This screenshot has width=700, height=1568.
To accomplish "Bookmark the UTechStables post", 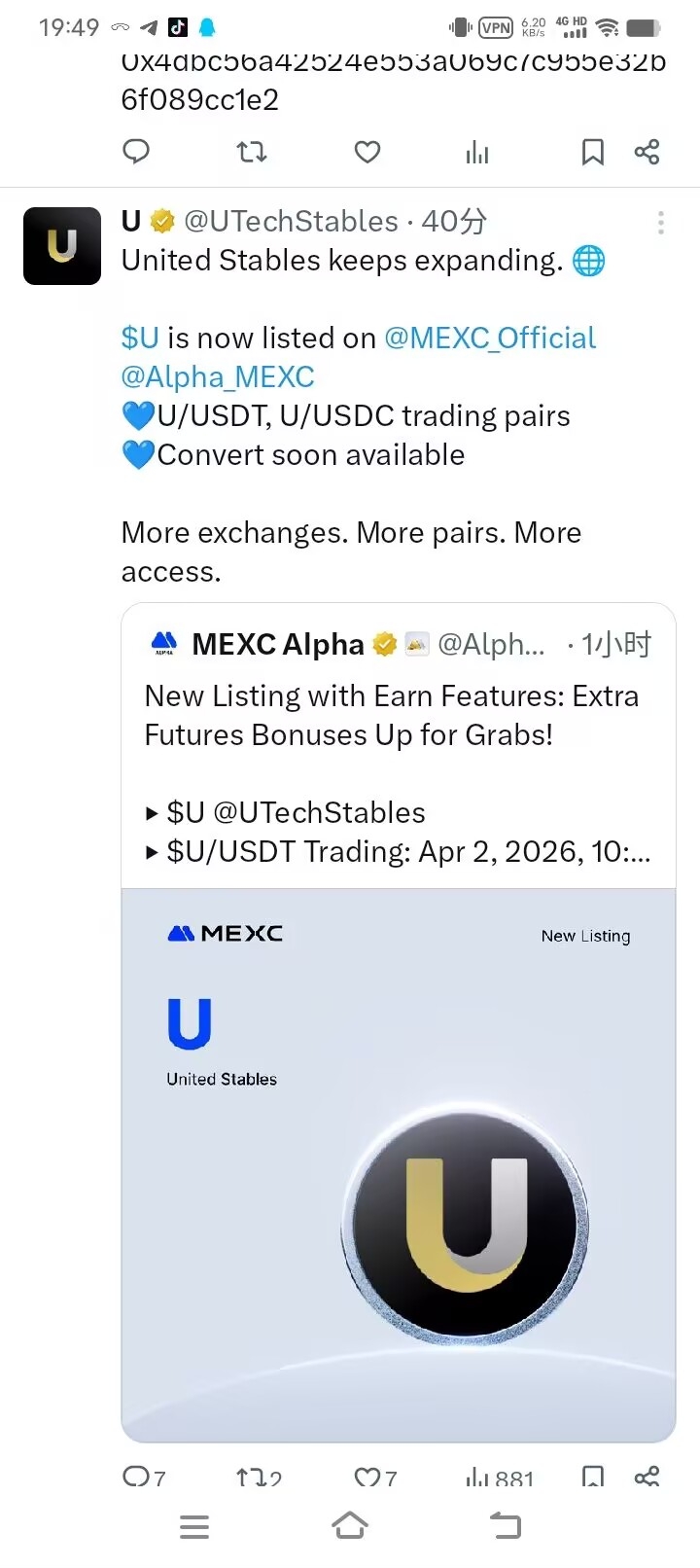I will [x=592, y=1478].
